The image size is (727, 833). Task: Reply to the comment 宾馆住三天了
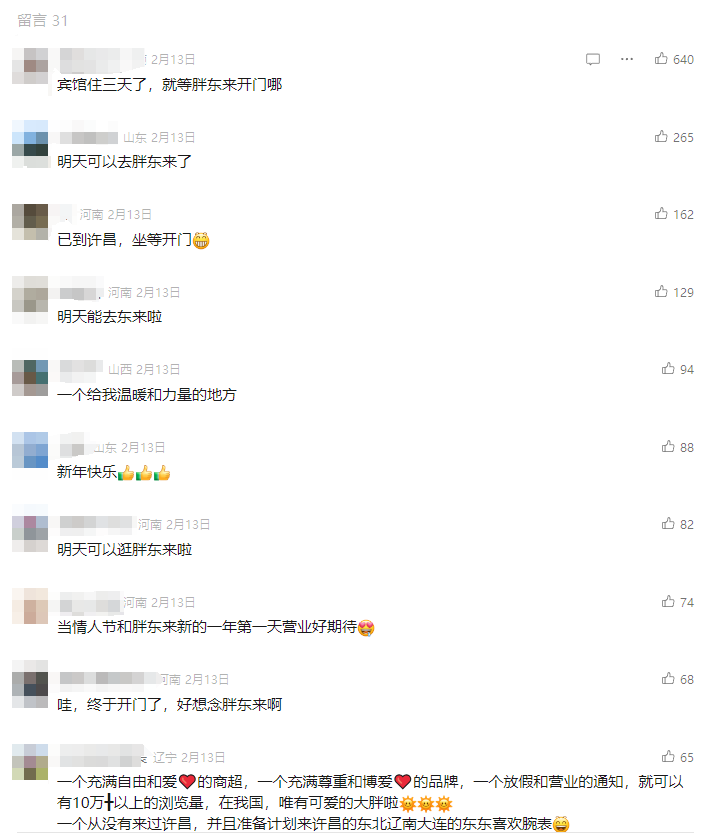coord(593,59)
